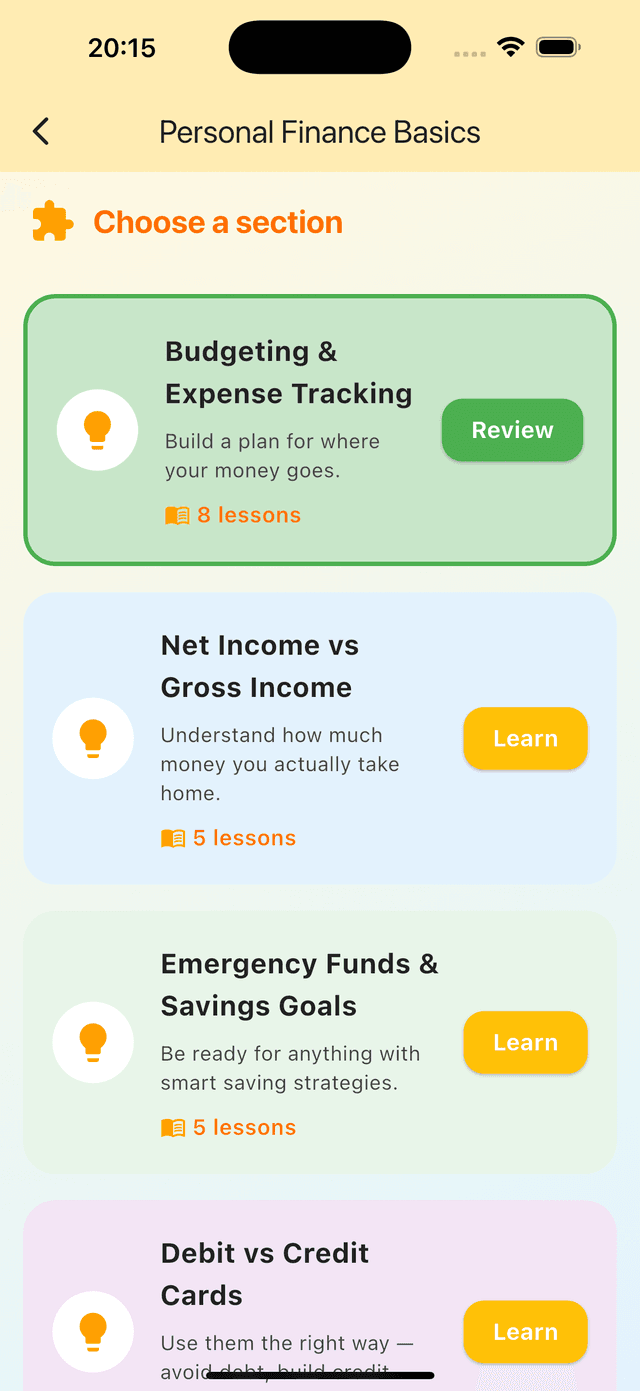Start learning Net Income vs Gross Income

point(525,739)
